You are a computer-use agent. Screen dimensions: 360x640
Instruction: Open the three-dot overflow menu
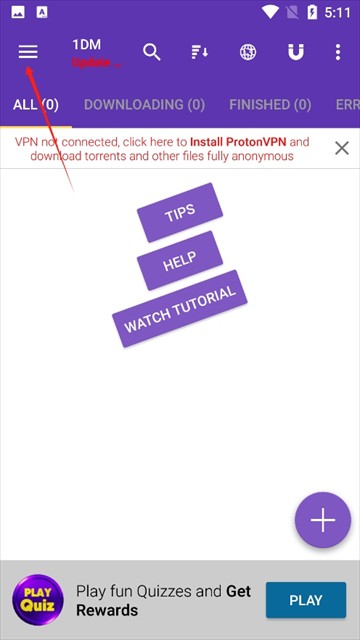tap(338, 52)
